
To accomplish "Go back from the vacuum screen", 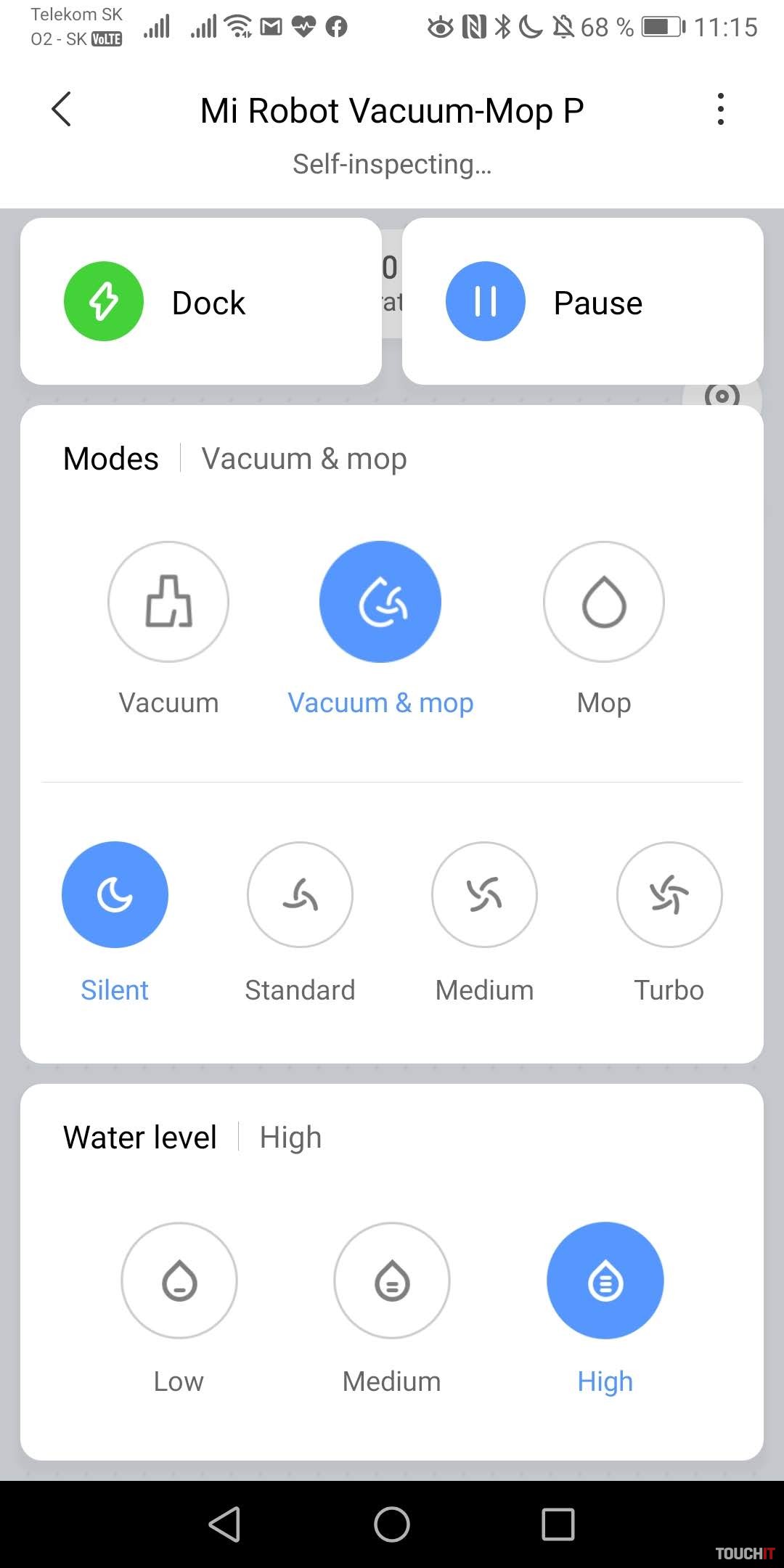I will (62, 110).
